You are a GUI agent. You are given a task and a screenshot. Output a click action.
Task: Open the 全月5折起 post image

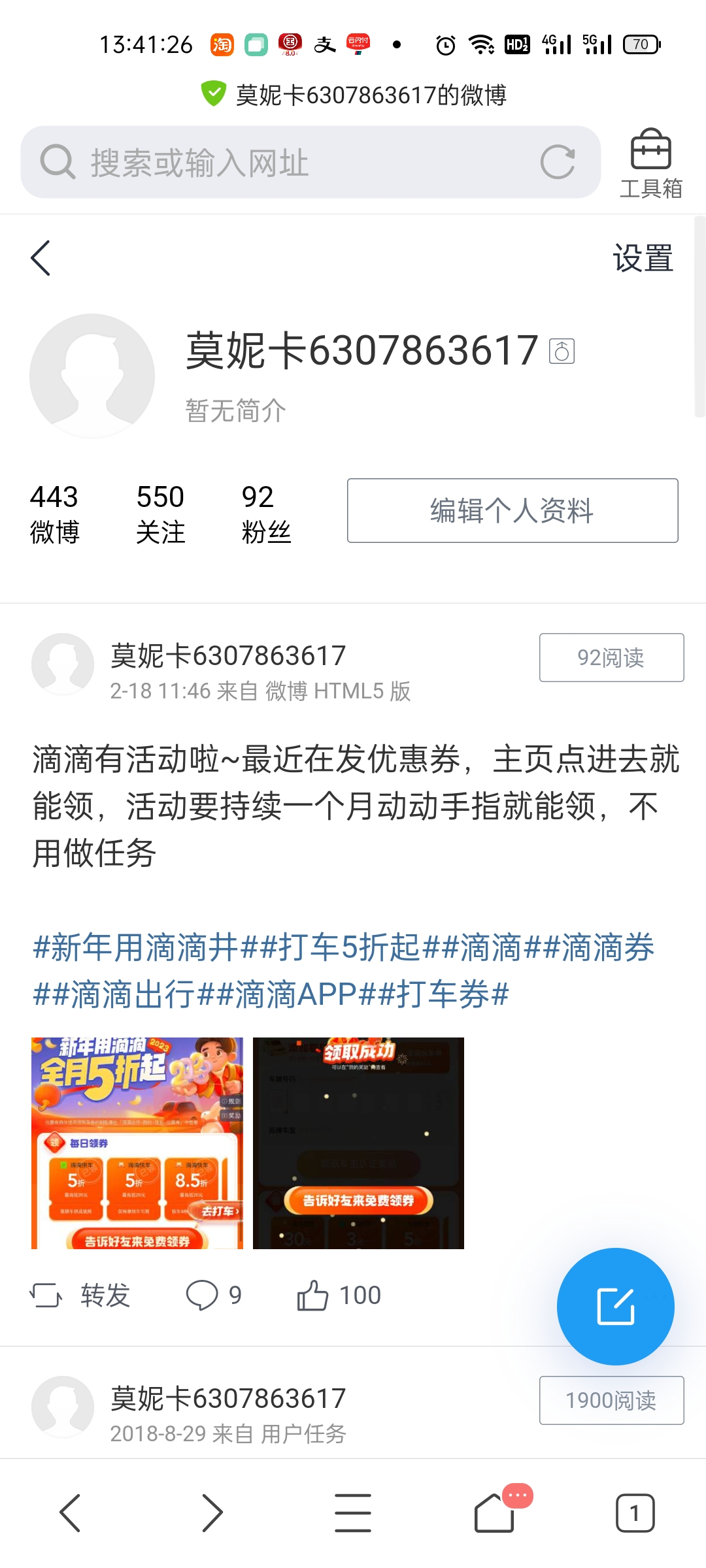click(137, 1143)
